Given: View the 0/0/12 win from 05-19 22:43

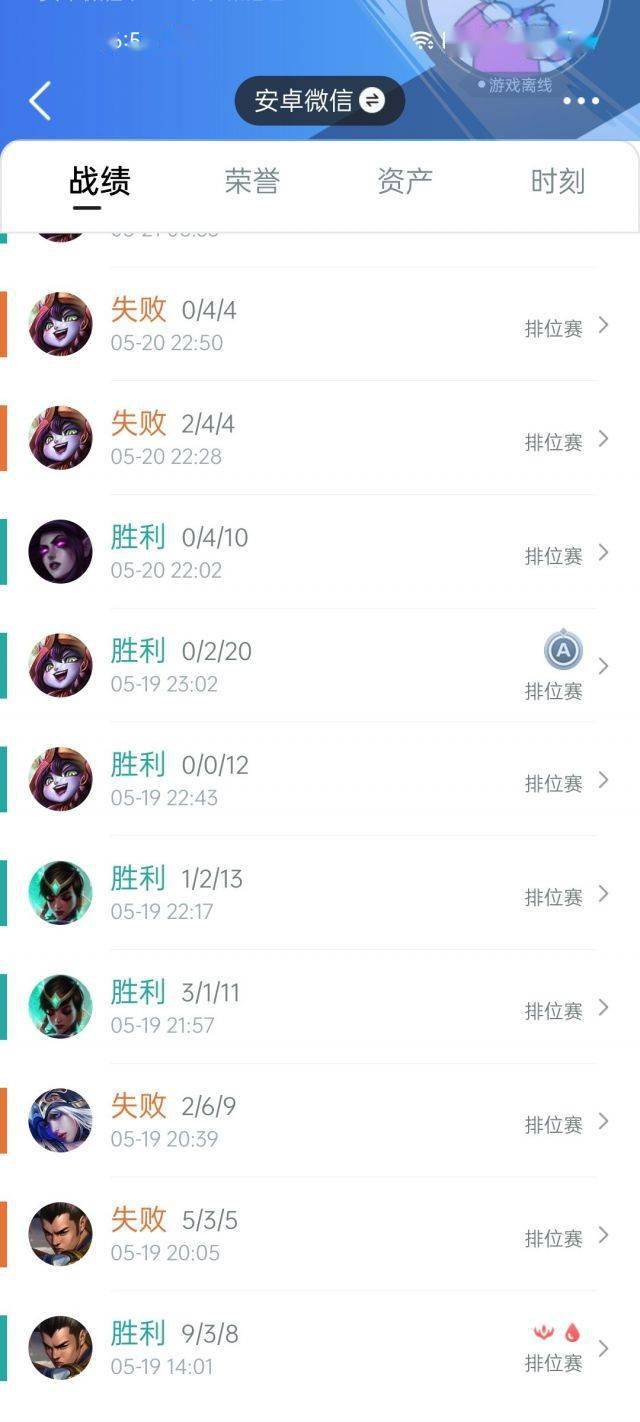Looking at the screenshot, I should click(320, 779).
